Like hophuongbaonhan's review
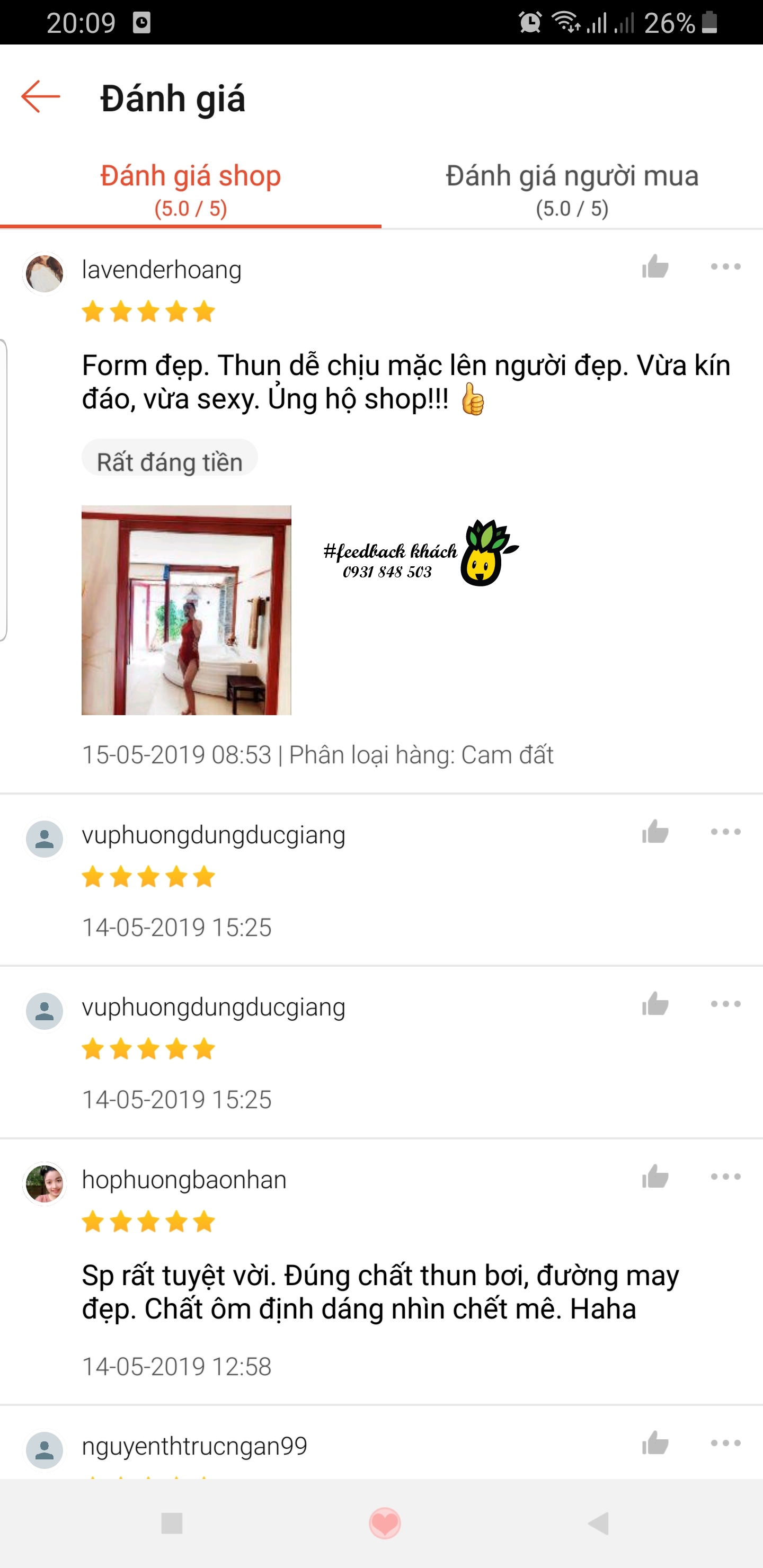The height and width of the screenshot is (1568, 763). pyautogui.click(x=655, y=1177)
